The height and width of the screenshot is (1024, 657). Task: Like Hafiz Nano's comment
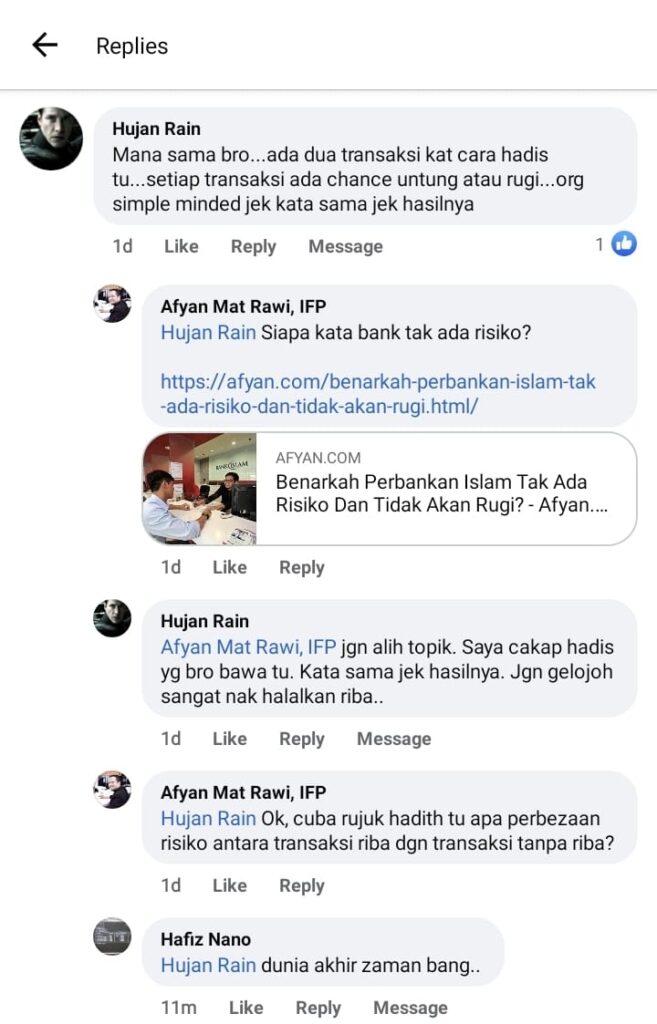(245, 1008)
